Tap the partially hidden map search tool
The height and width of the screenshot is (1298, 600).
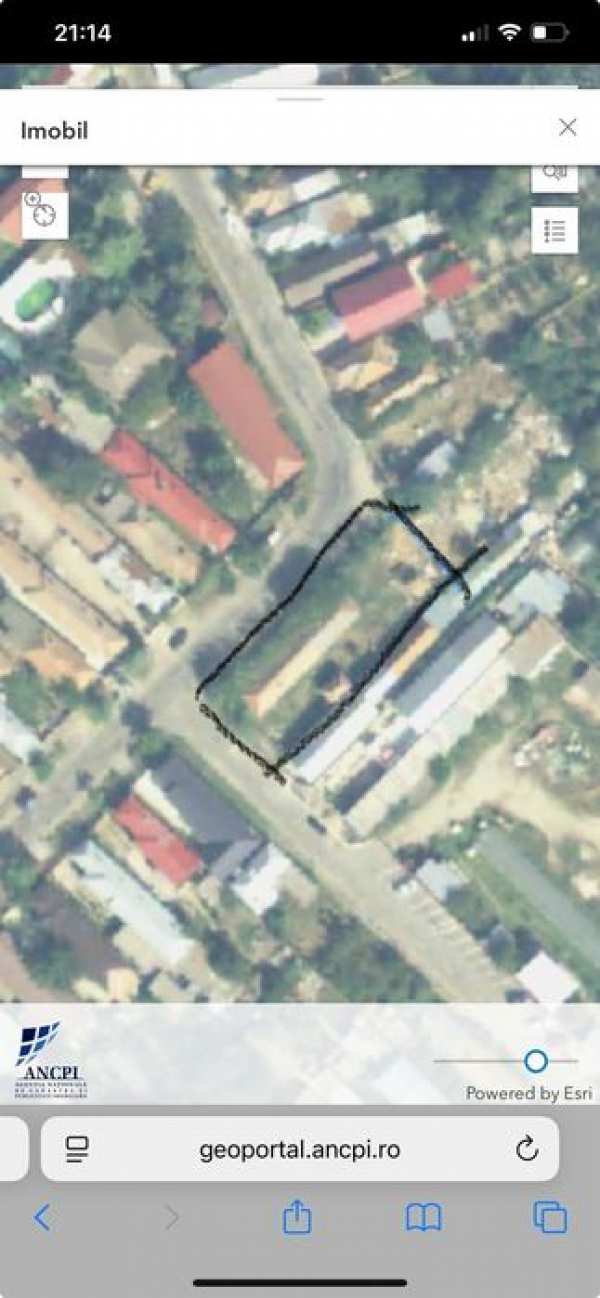[554, 175]
